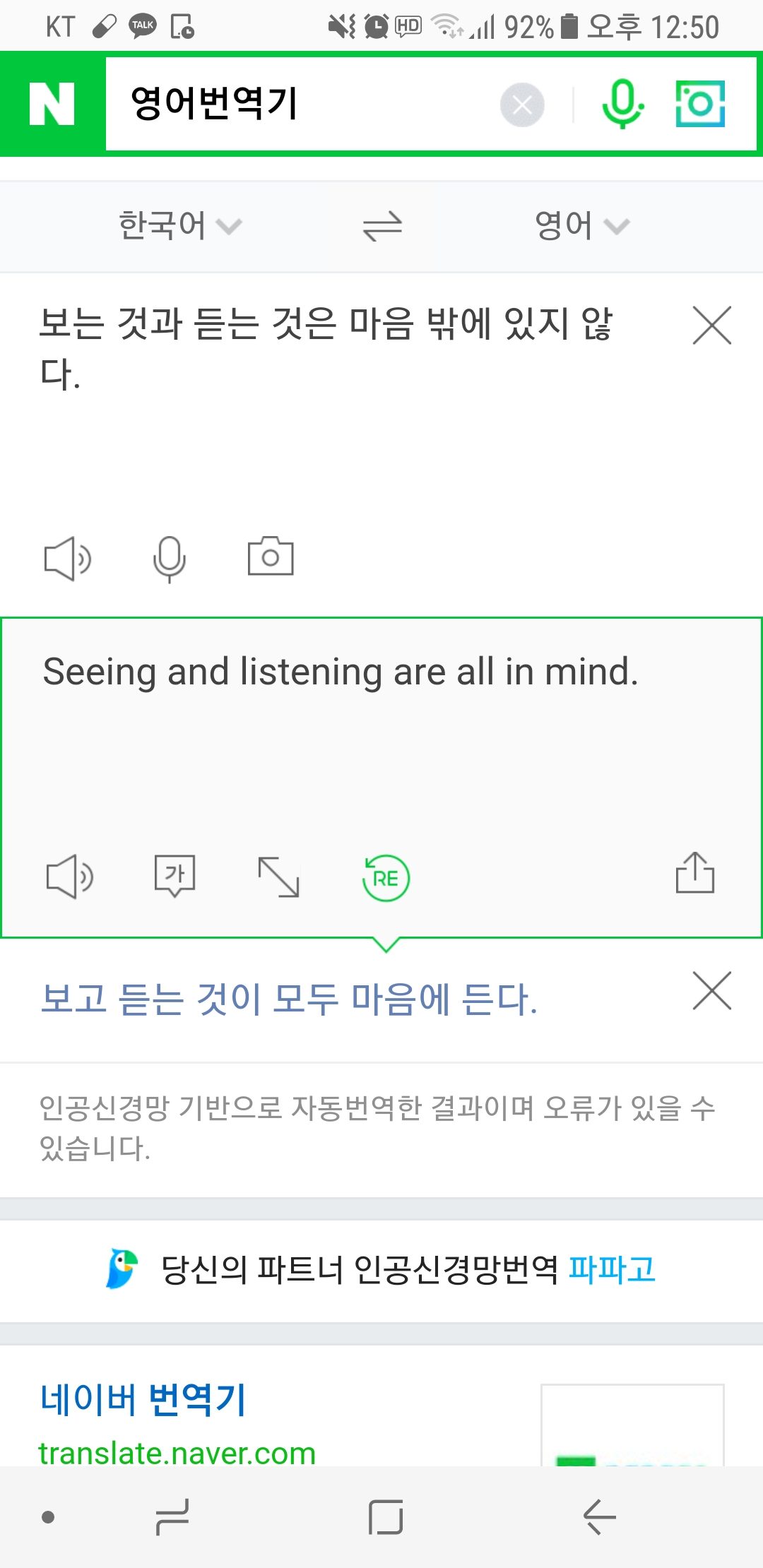Open the 한국어 source language dropdown
This screenshot has width=763, height=1568.
[x=179, y=226]
